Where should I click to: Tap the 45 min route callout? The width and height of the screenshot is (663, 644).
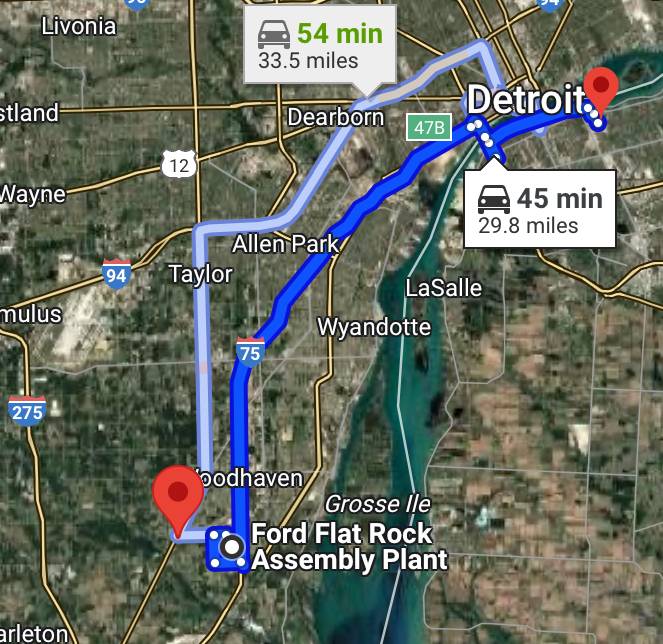click(x=541, y=209)
